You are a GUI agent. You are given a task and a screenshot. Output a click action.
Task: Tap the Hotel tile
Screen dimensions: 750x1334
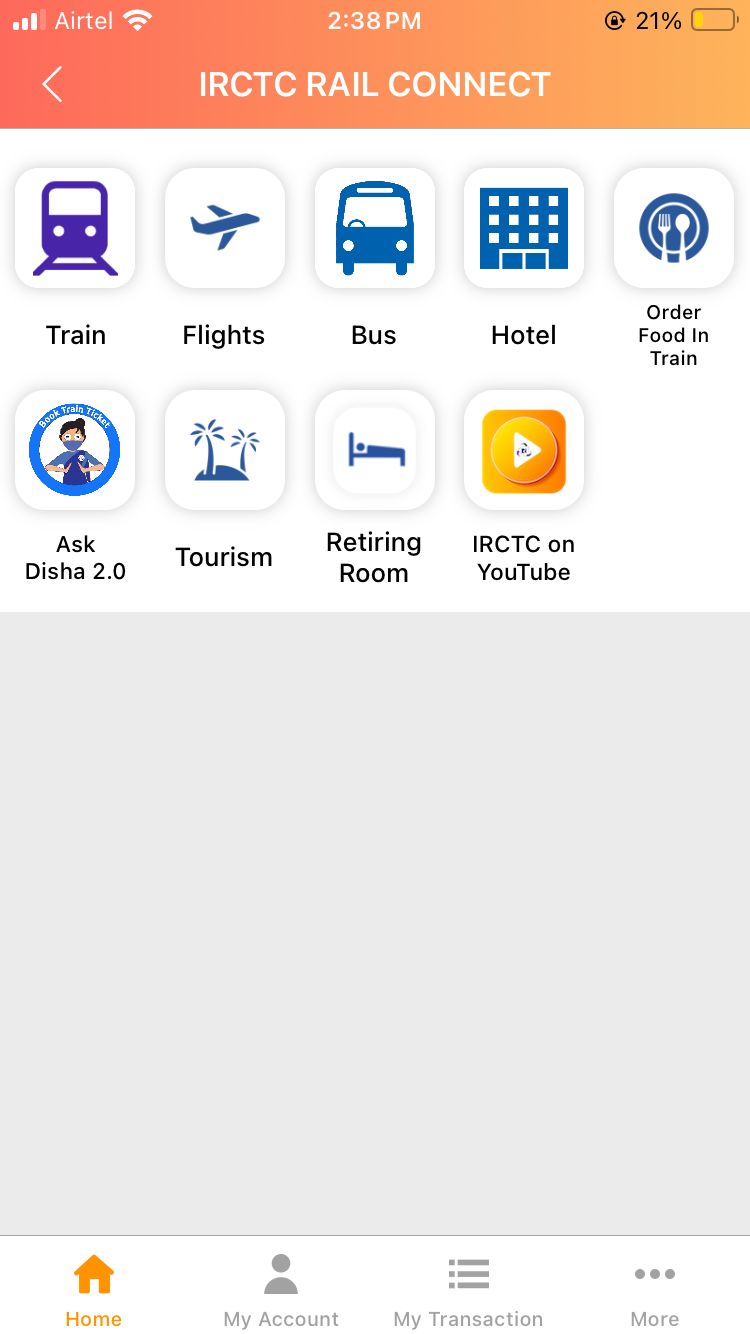[523, 229]
